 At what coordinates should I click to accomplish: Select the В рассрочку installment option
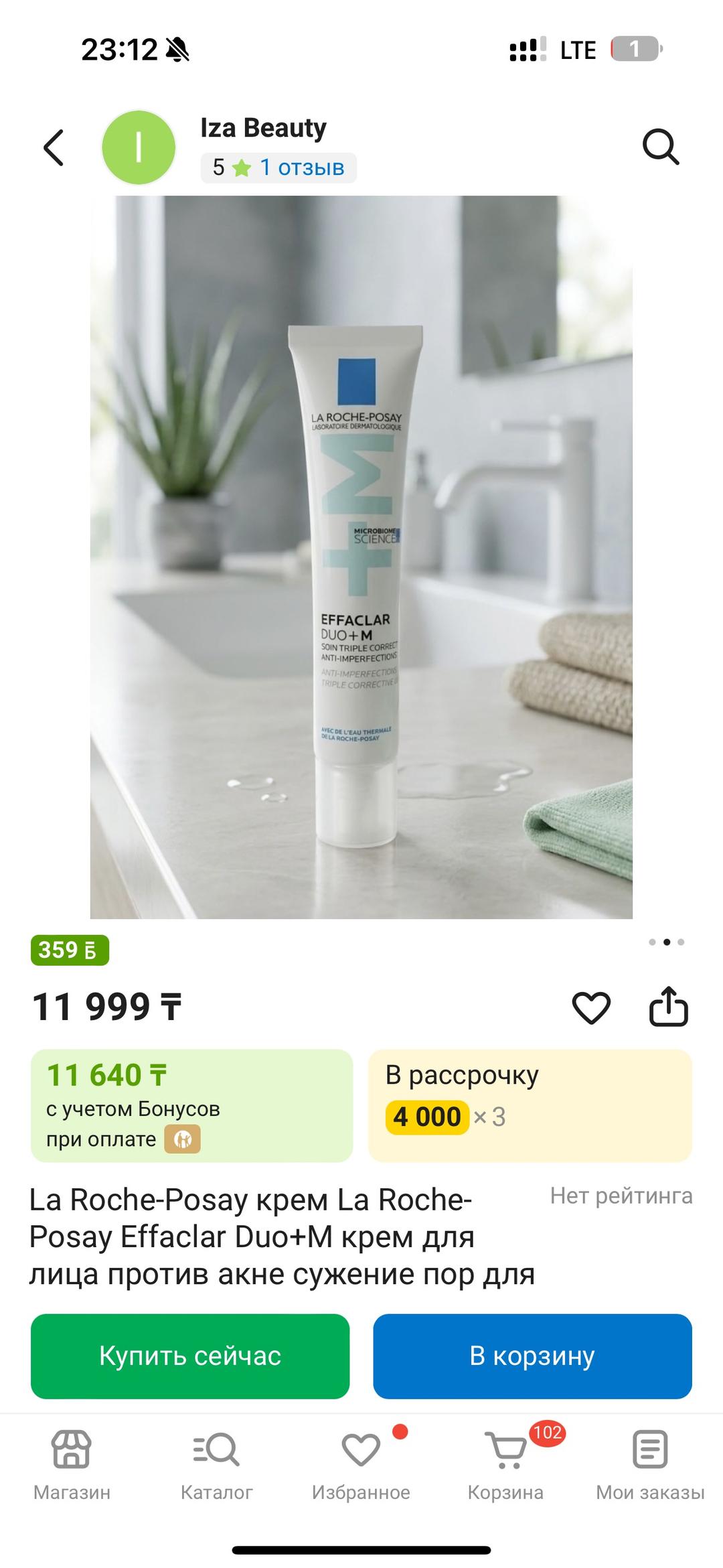(530, 1105)
